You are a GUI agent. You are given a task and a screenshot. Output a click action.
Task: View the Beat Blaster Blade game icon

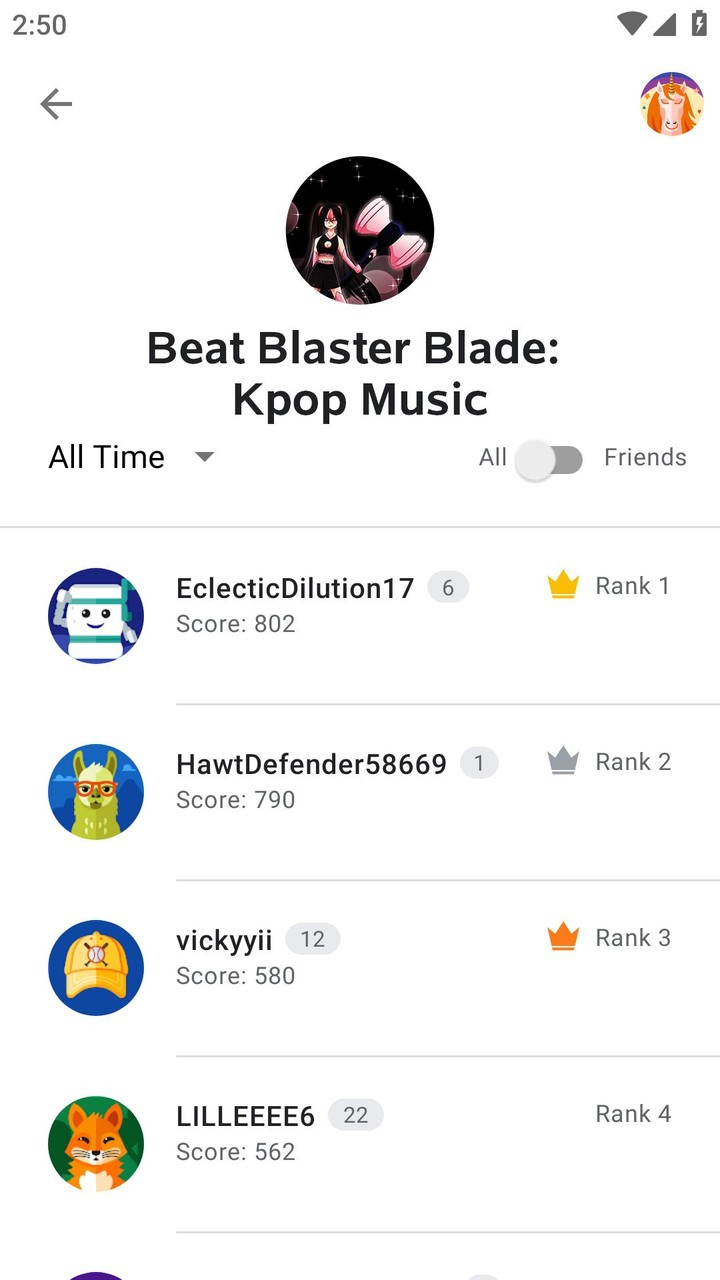(360, 230)
